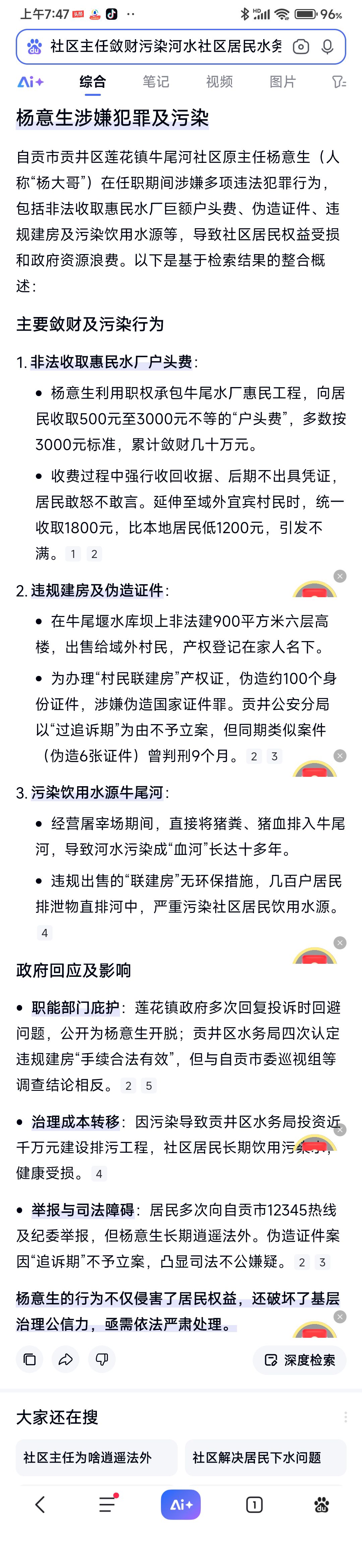The width and height of the screenshot is (362, 1568).
Task: Go back with the bottom arrow
Action: (x=40, y=1505)
